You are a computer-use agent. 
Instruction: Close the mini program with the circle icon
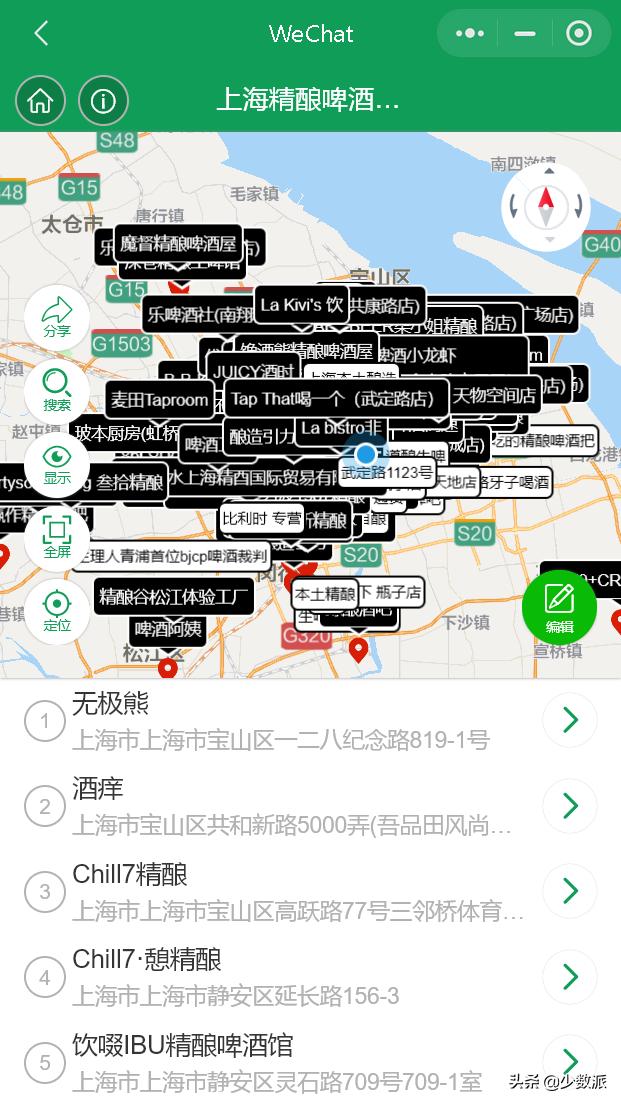tap(579, 33)
